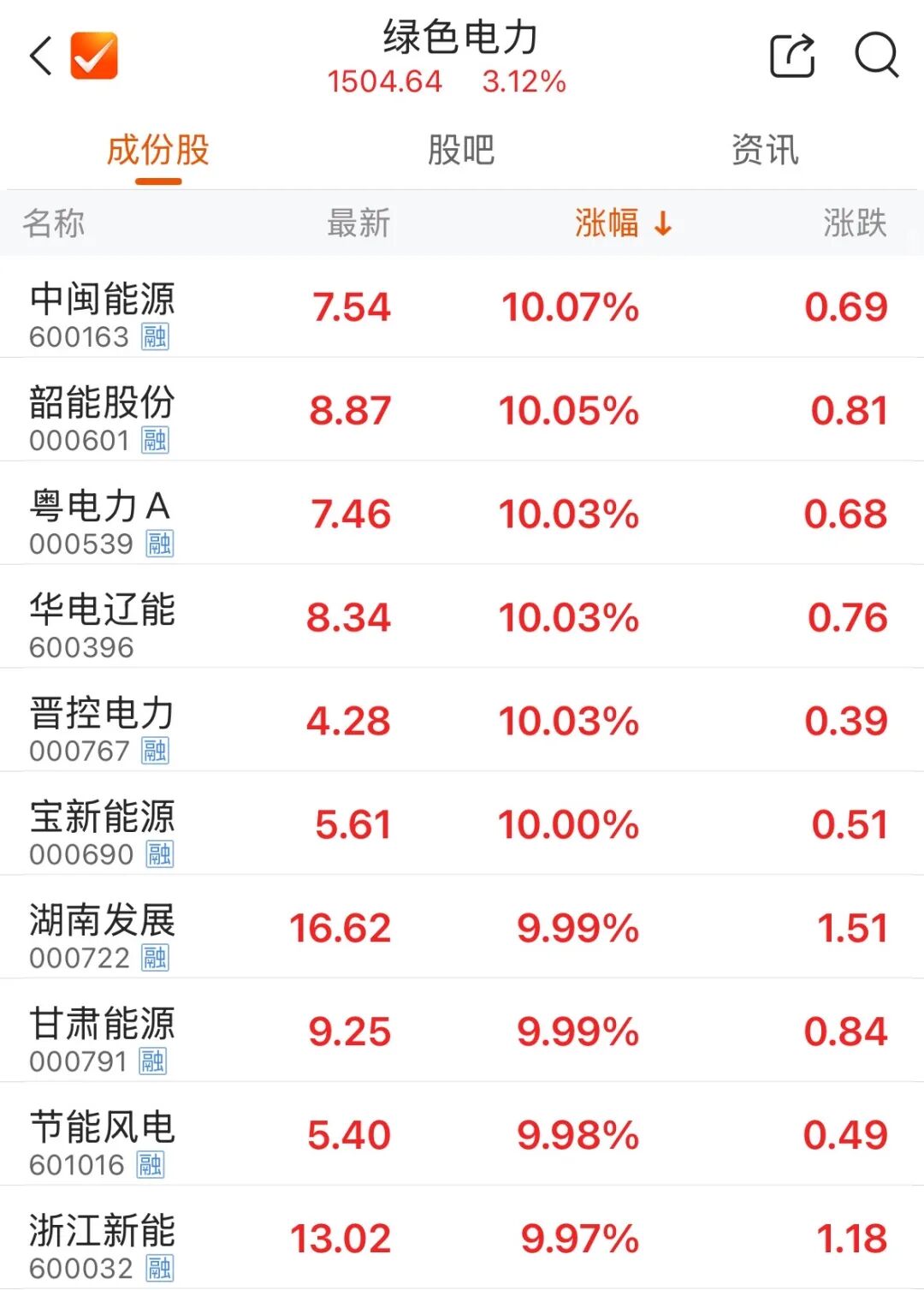Open stock 节能风电 601016
The width and height of the screenshot is (924, 1290).
click(x=103, y=1143)
